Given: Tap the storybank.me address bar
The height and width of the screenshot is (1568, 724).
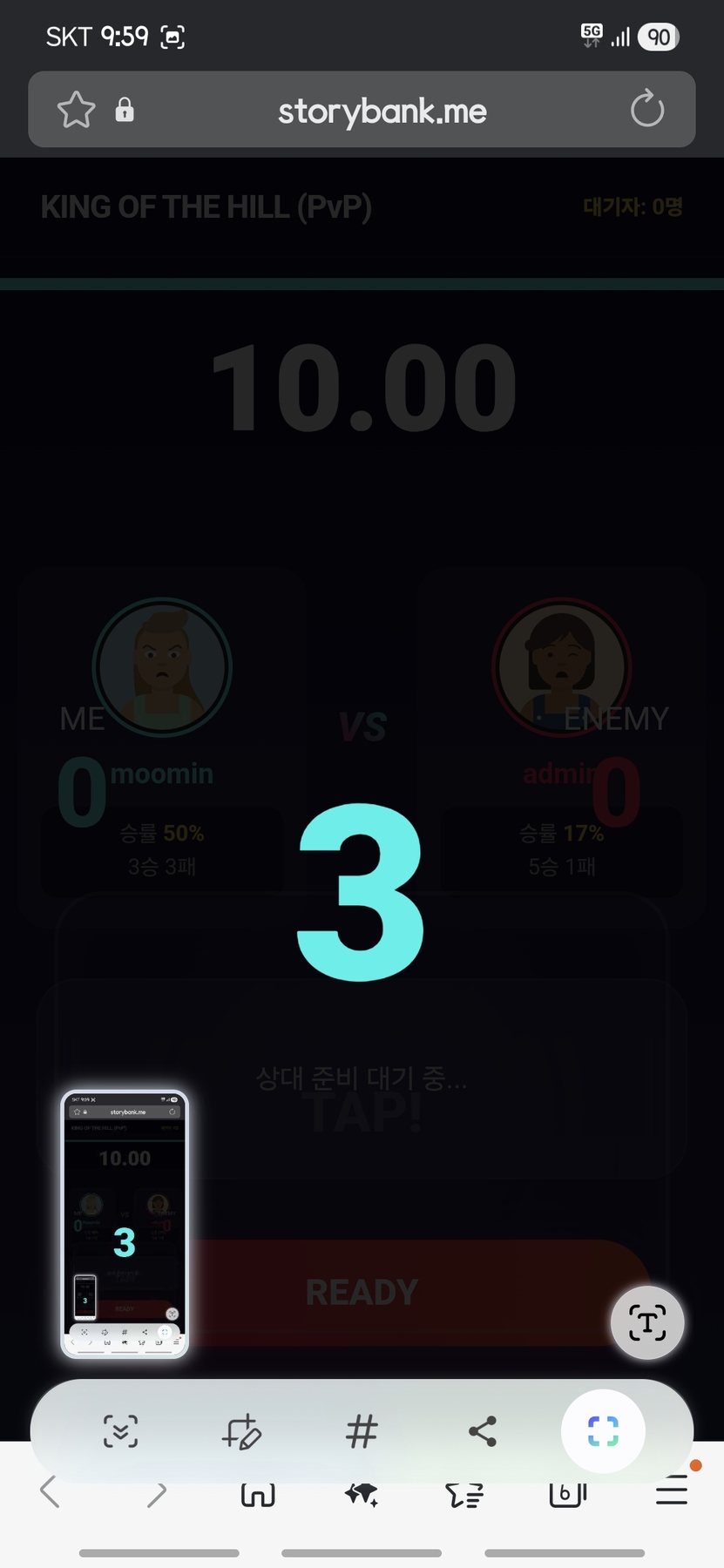Looking at the screenshot, I should 382,111.
